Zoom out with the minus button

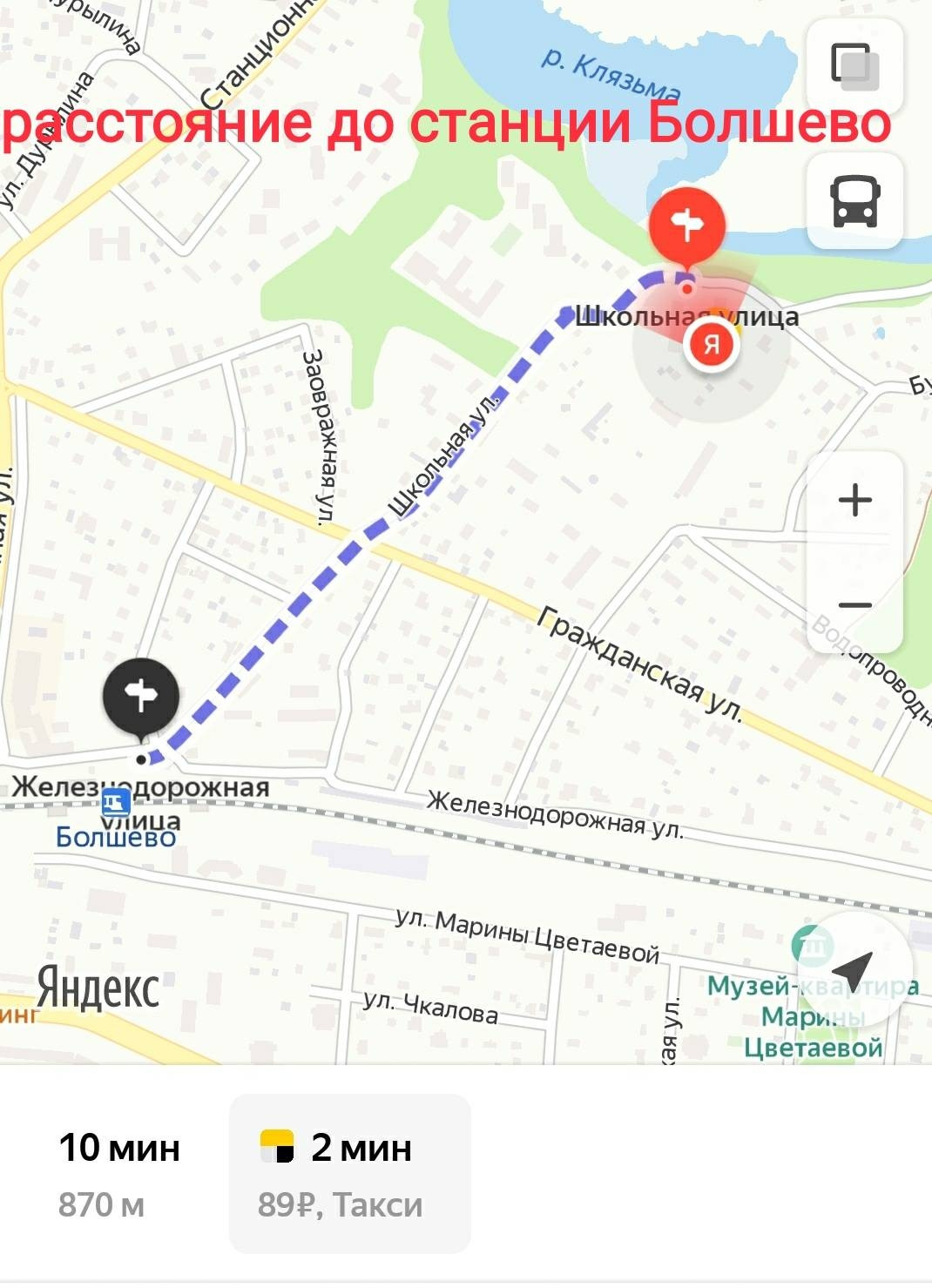(854, 604)
